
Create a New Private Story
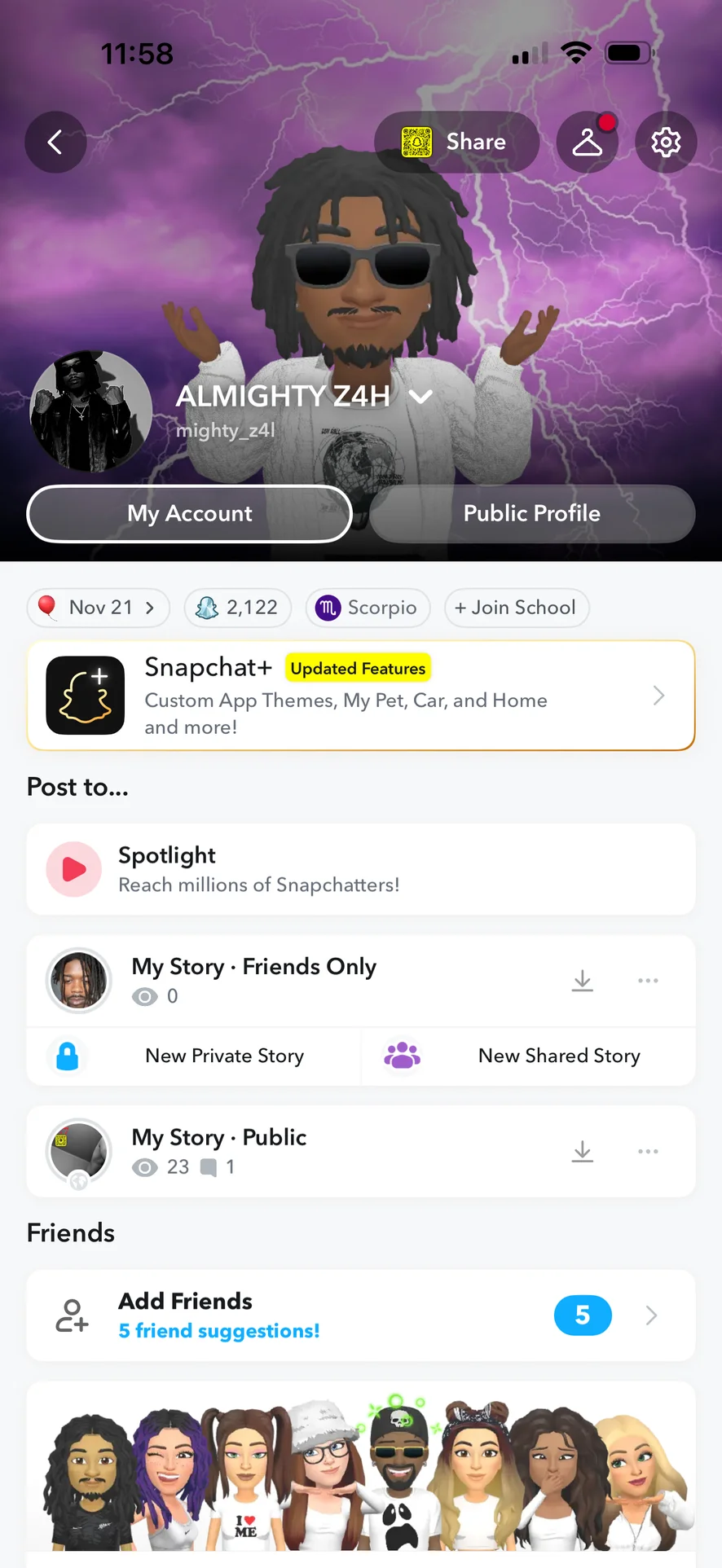[194, 1056]
